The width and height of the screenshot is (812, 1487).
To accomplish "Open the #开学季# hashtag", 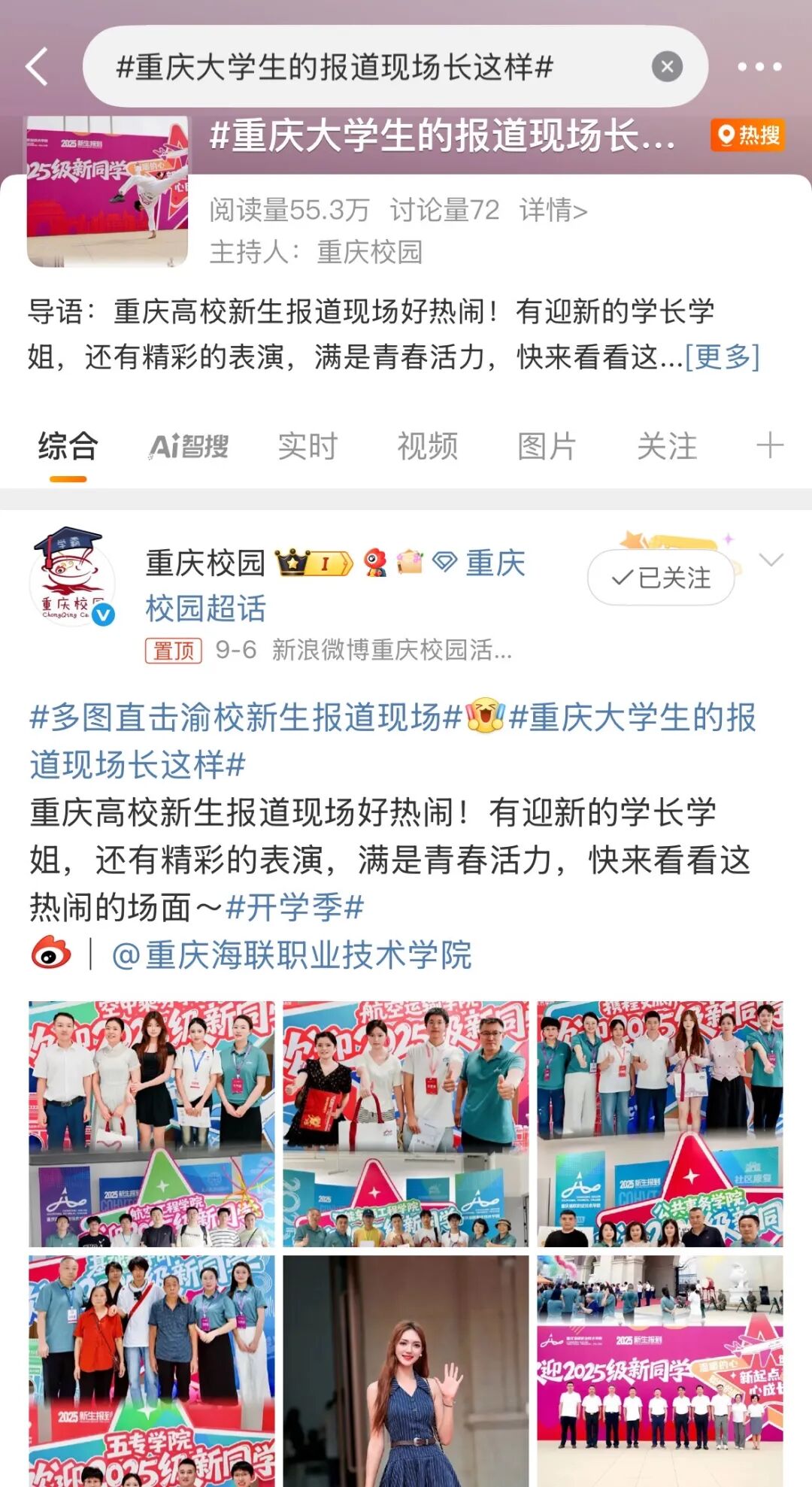I will tap(295, 907).
